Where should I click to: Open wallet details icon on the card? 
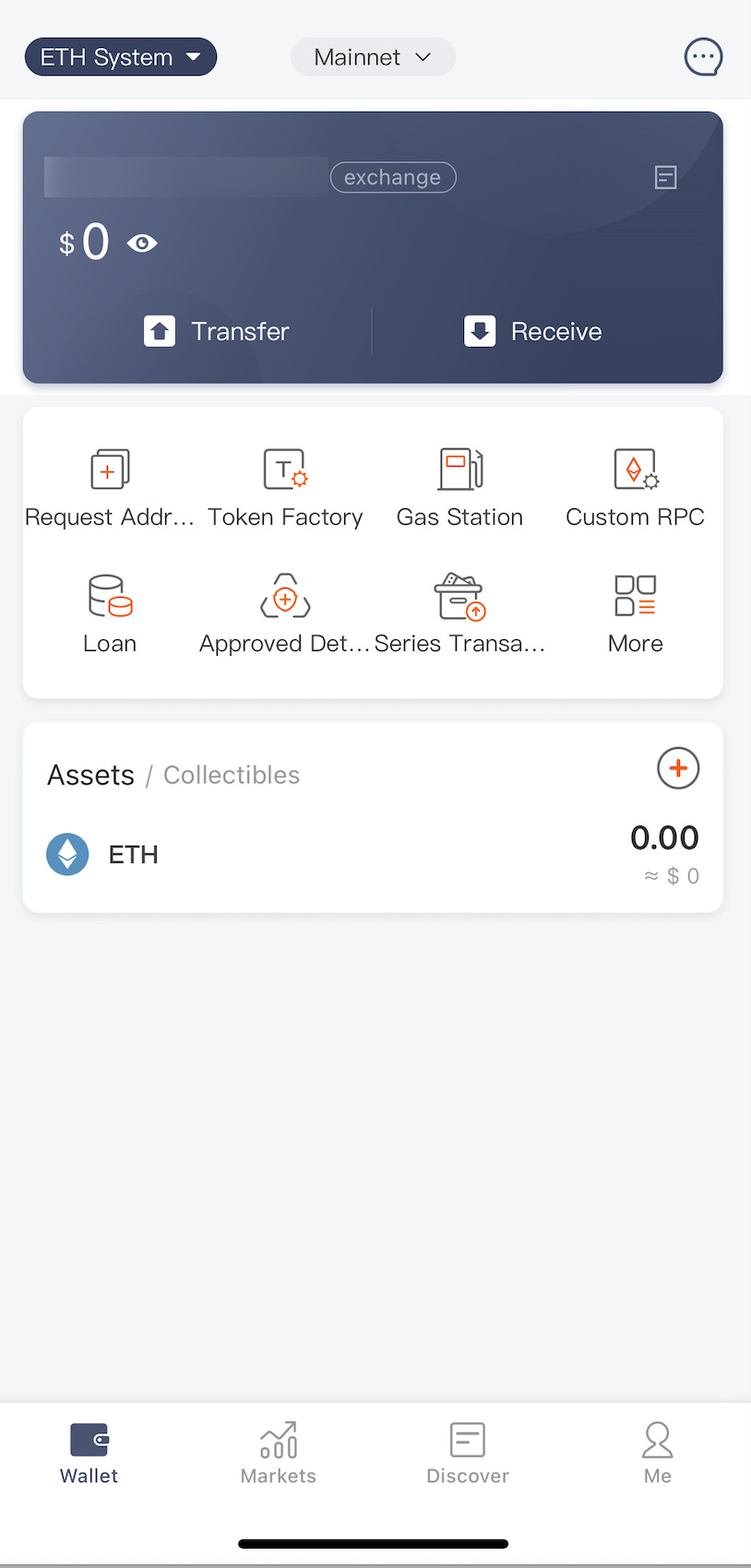(665, 177)
